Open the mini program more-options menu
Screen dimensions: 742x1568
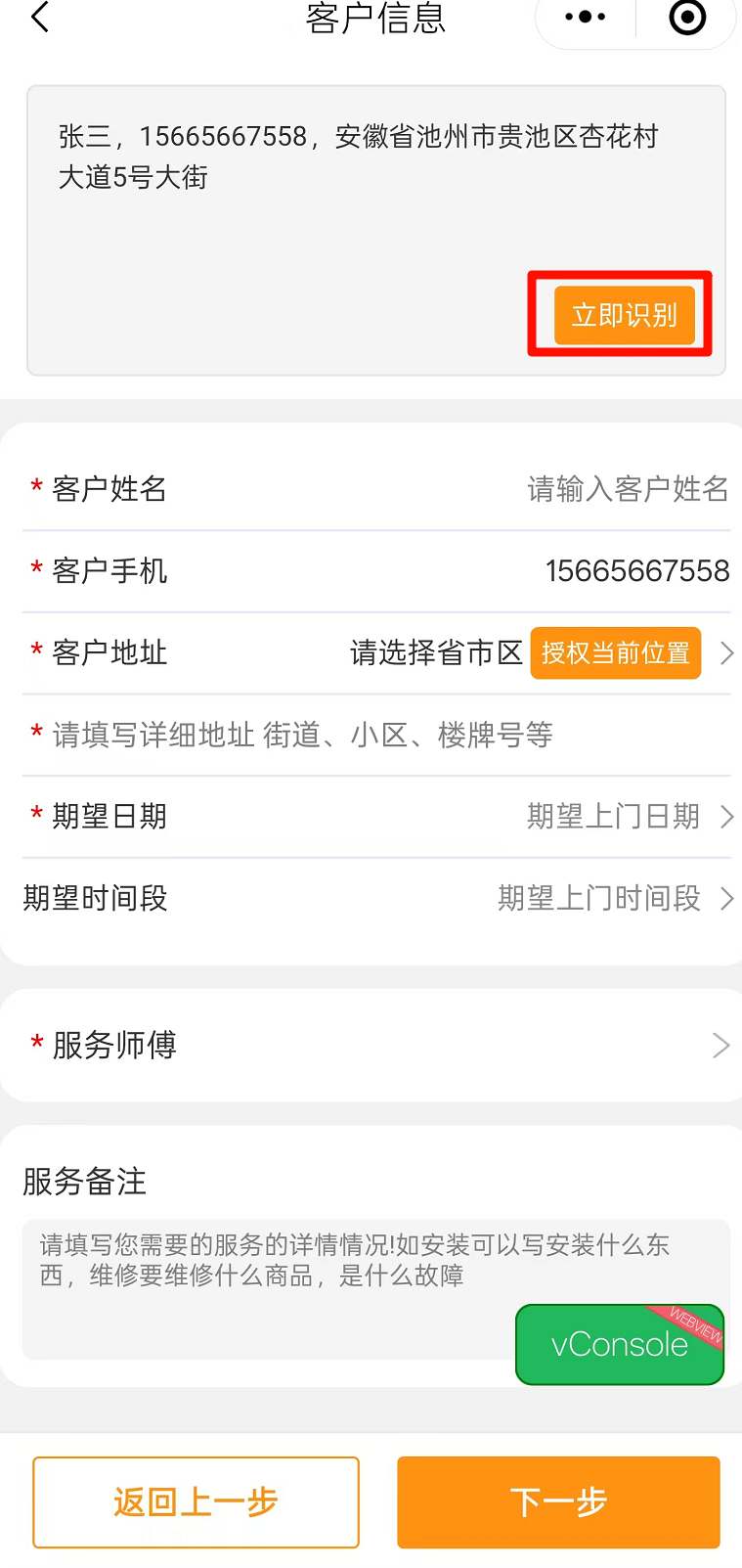point(586,18)
